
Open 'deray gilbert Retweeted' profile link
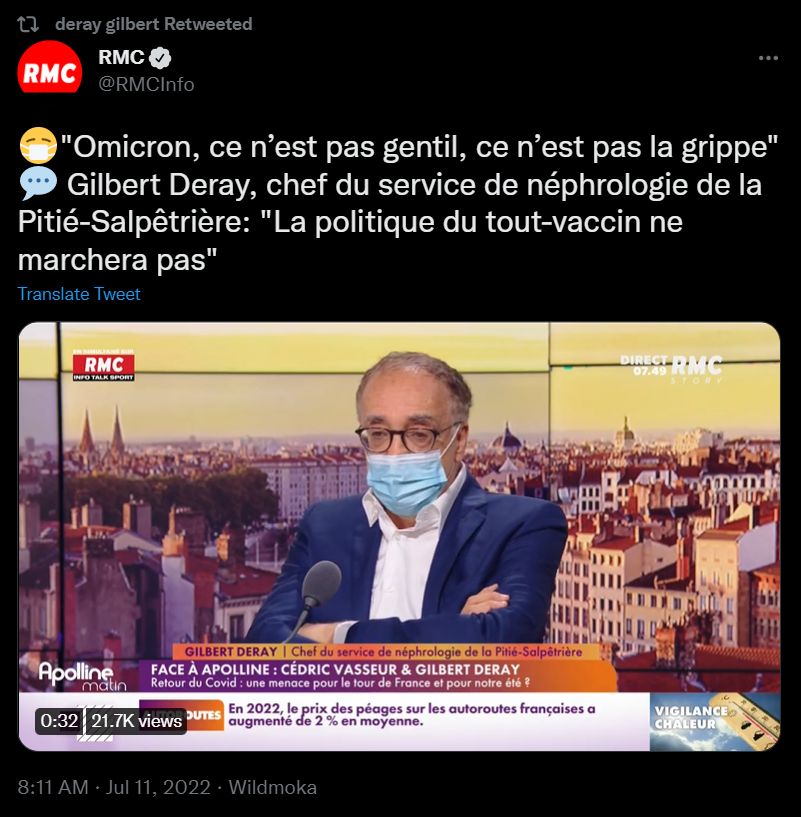(x=153, y=23)
